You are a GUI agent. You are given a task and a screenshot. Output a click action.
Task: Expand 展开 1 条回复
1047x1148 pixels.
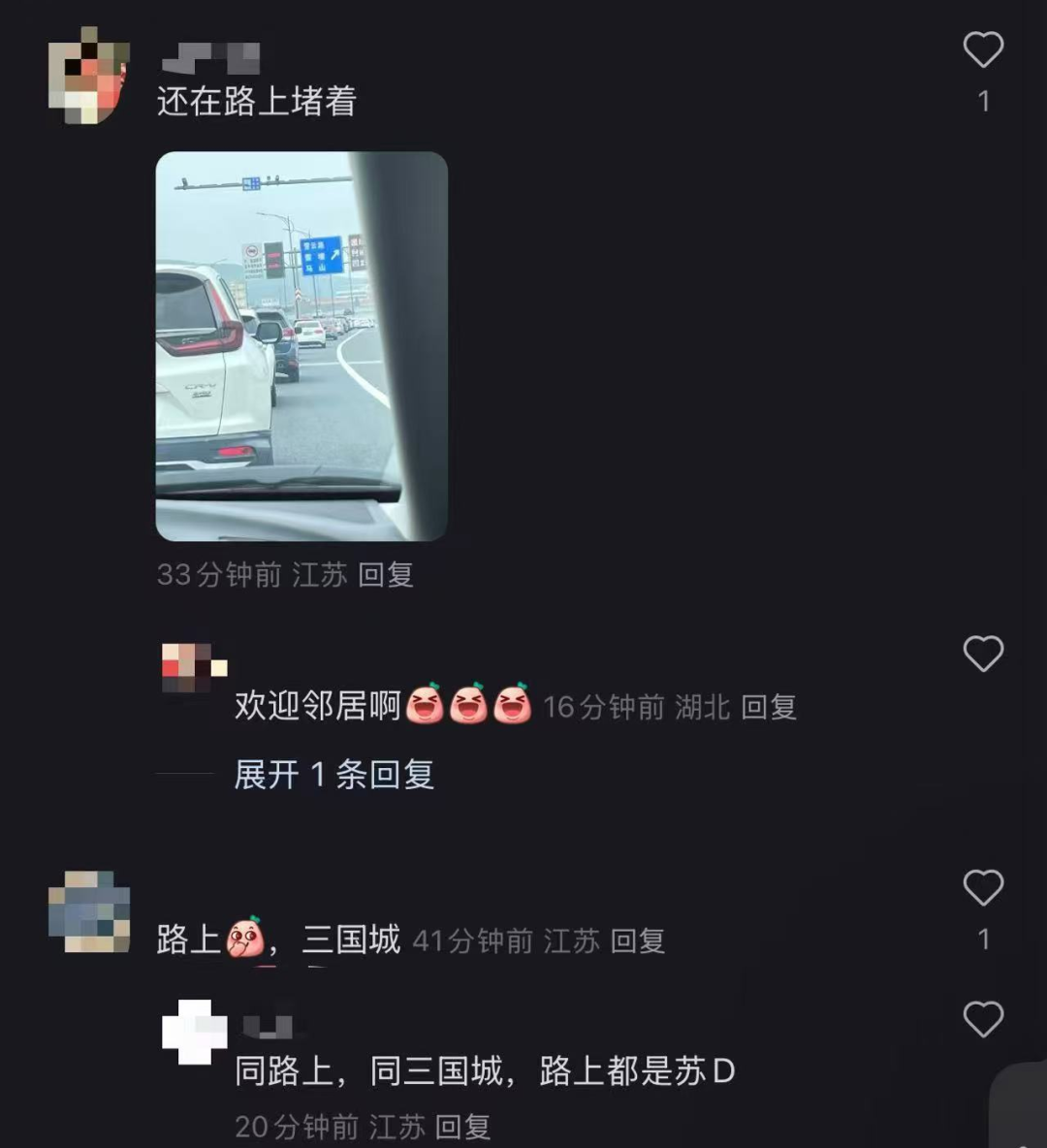333,775
